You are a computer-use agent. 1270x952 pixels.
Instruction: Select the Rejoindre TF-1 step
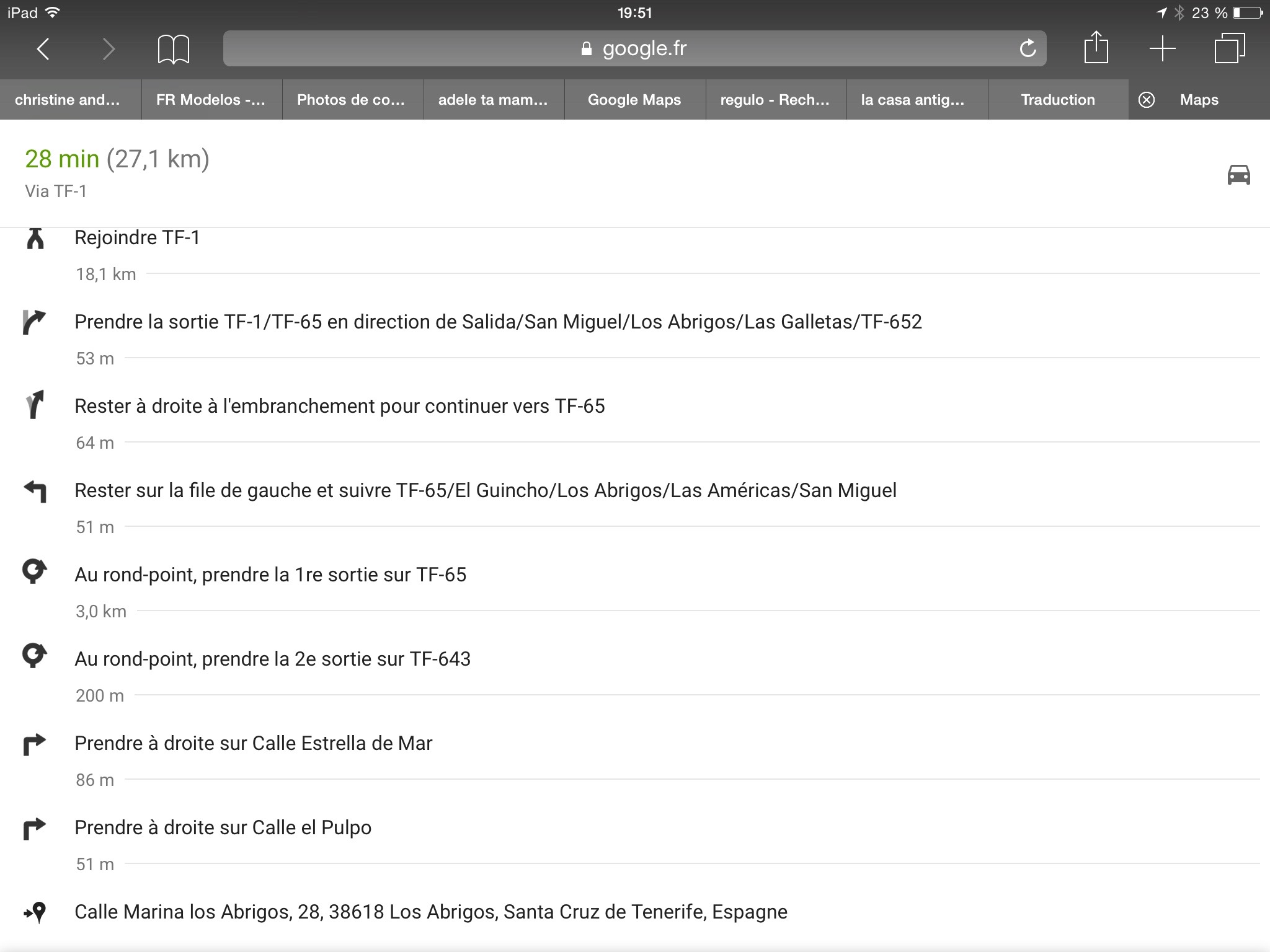pos(137,238)
